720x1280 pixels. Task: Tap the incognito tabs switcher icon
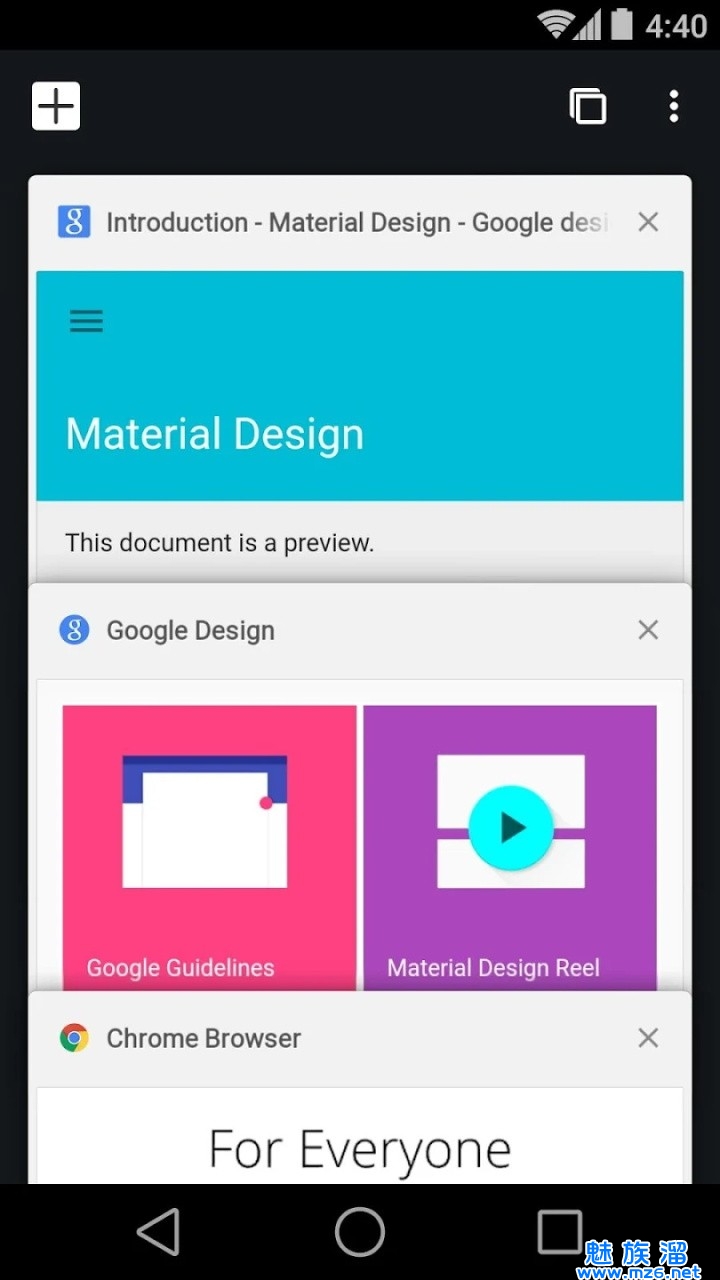pyautogui.click(x=588, y=106)
